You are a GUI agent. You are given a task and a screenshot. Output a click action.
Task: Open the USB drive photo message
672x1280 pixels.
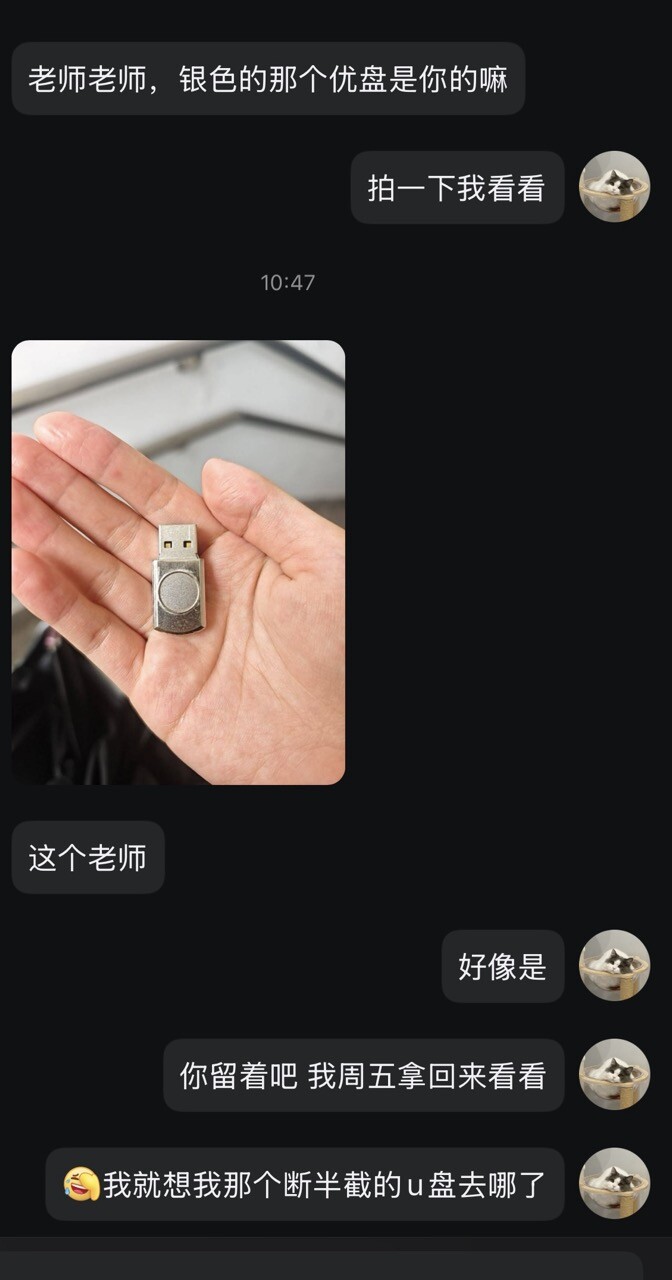pos(178,562)
